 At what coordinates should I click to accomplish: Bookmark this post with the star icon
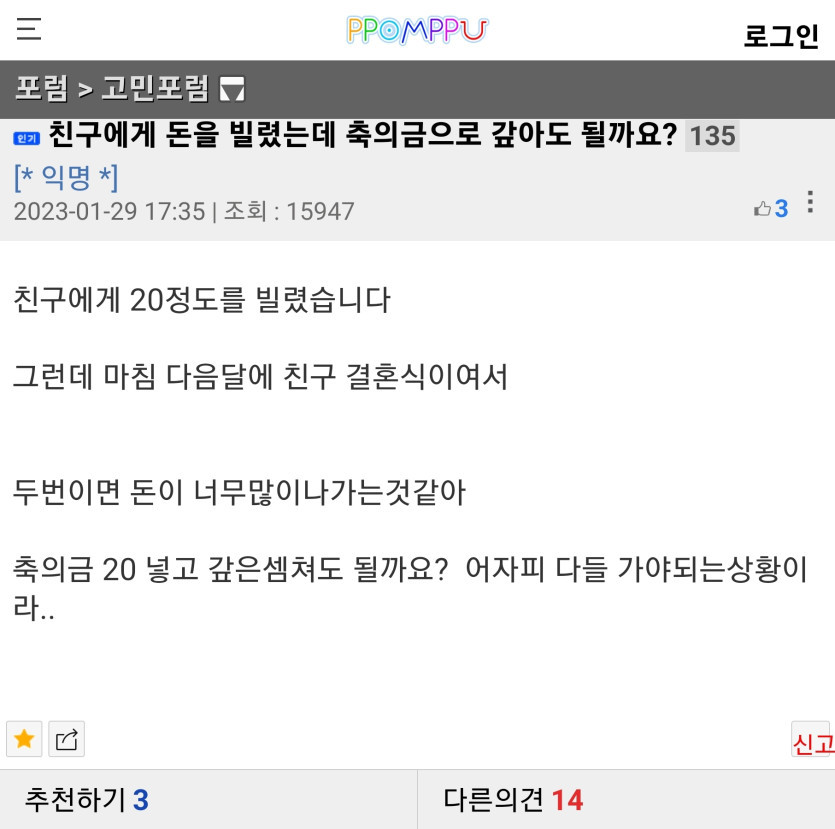point(24,740)
